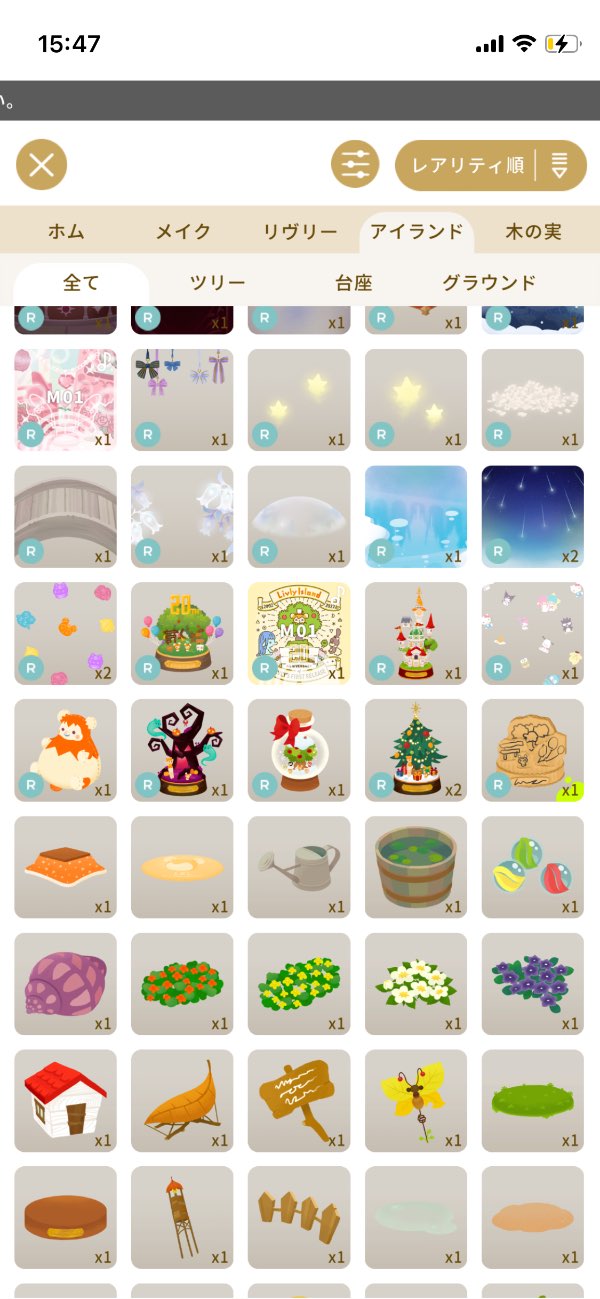
Task: Choose the wooden signboard item
Action: (x=299, y=1100)
